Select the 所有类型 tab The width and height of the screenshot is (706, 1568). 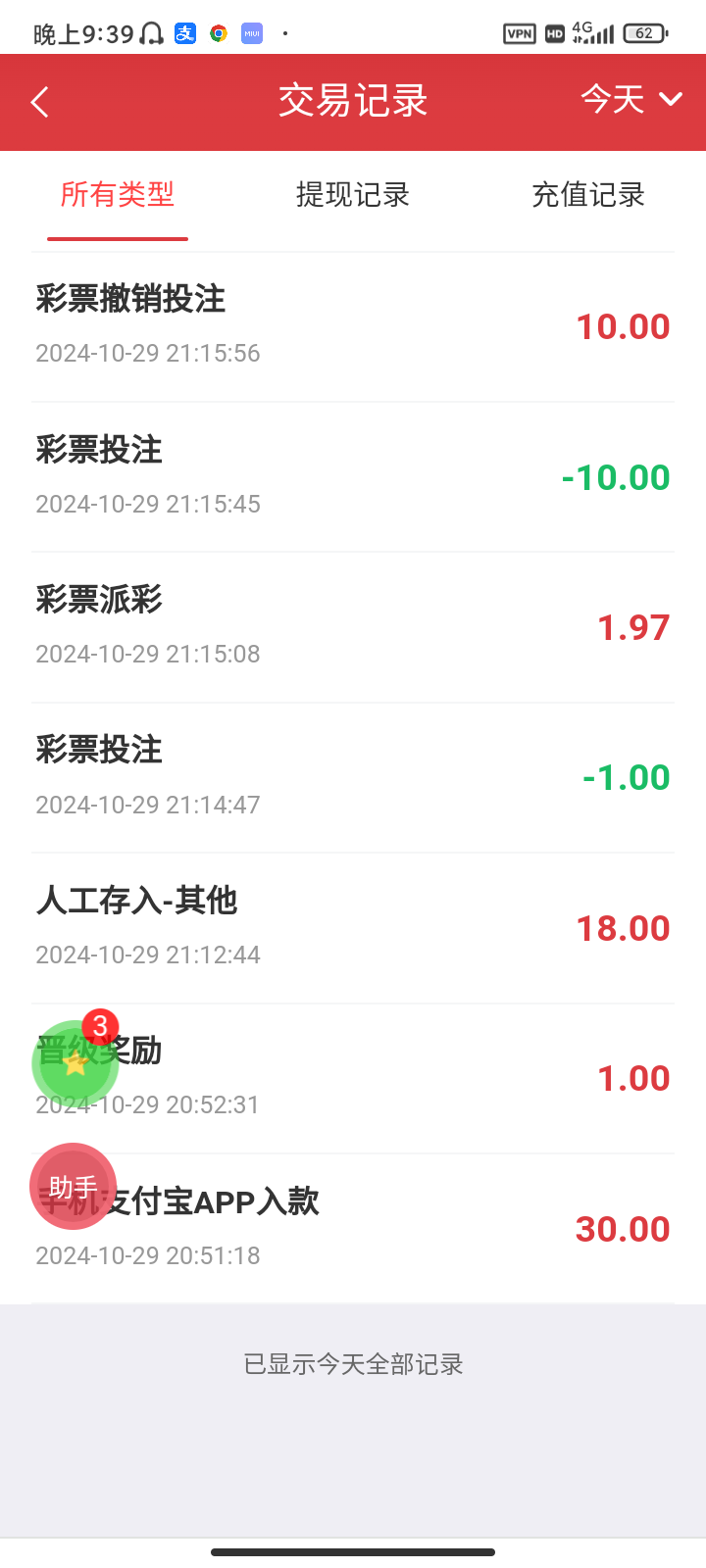coord(118,195)
